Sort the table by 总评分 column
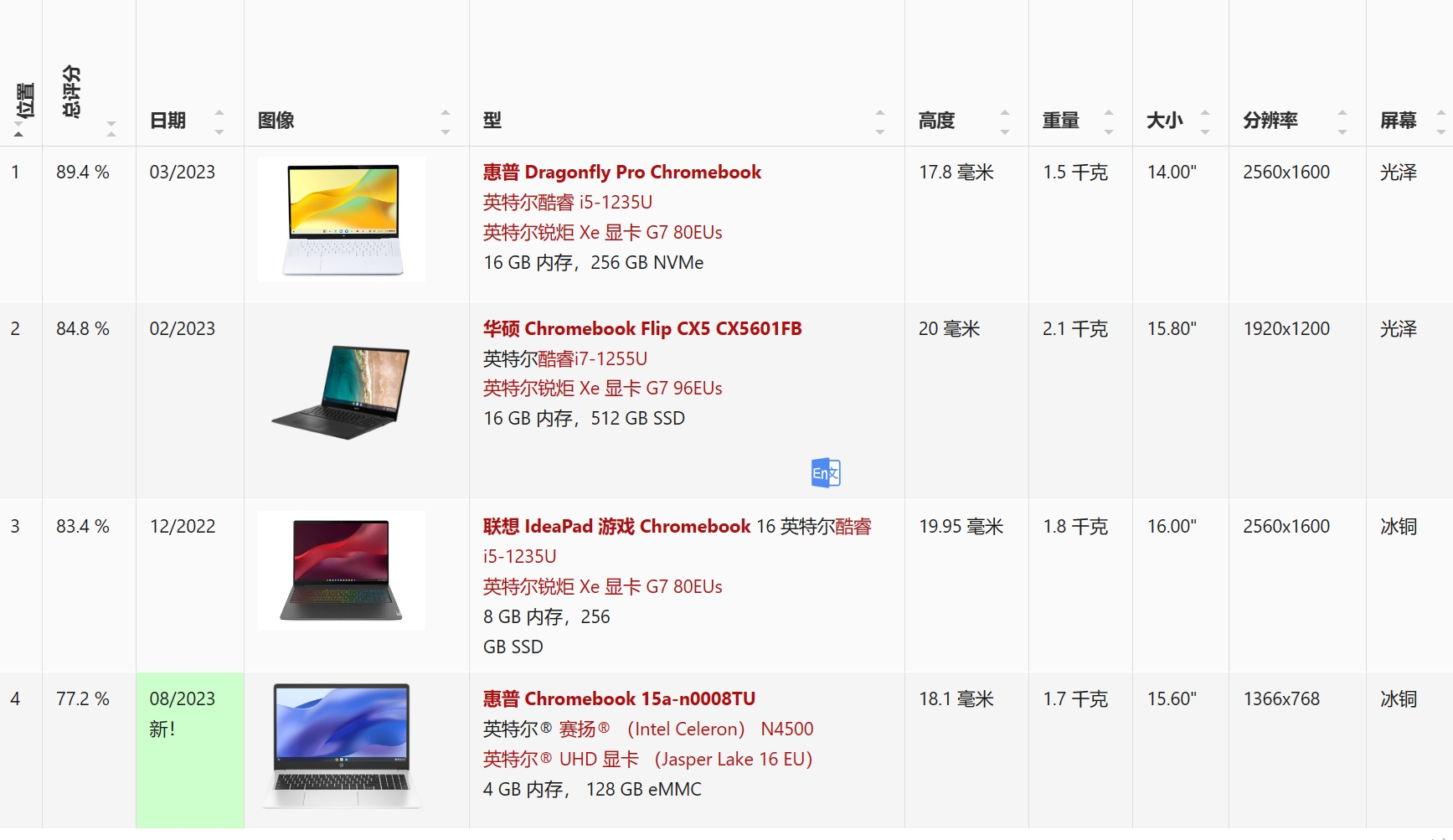Image resolution: width=1453 pixels, height=840 pixels. (x=73, y=92)
